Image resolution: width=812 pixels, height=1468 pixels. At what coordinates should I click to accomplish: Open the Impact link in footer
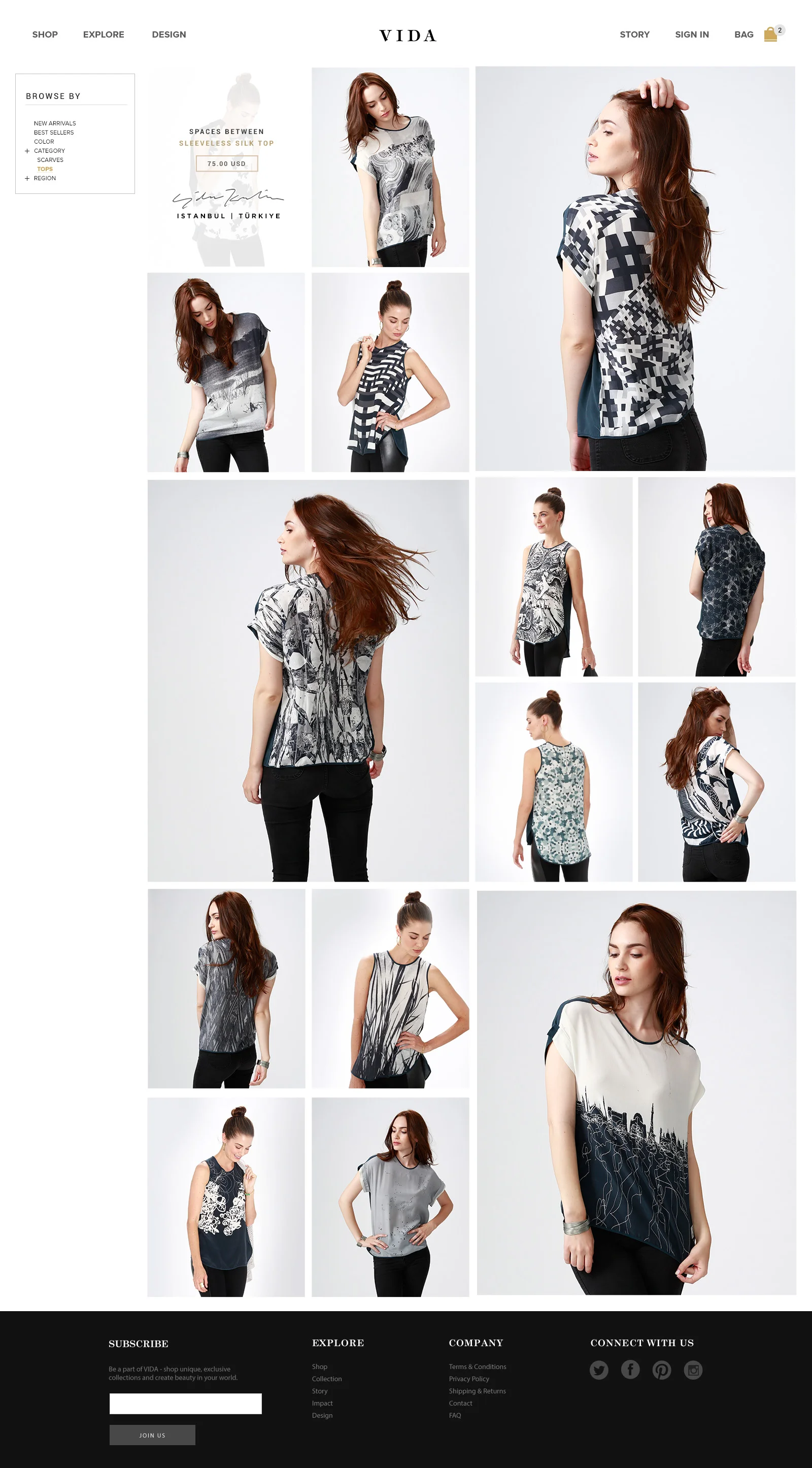point(322,1403)
